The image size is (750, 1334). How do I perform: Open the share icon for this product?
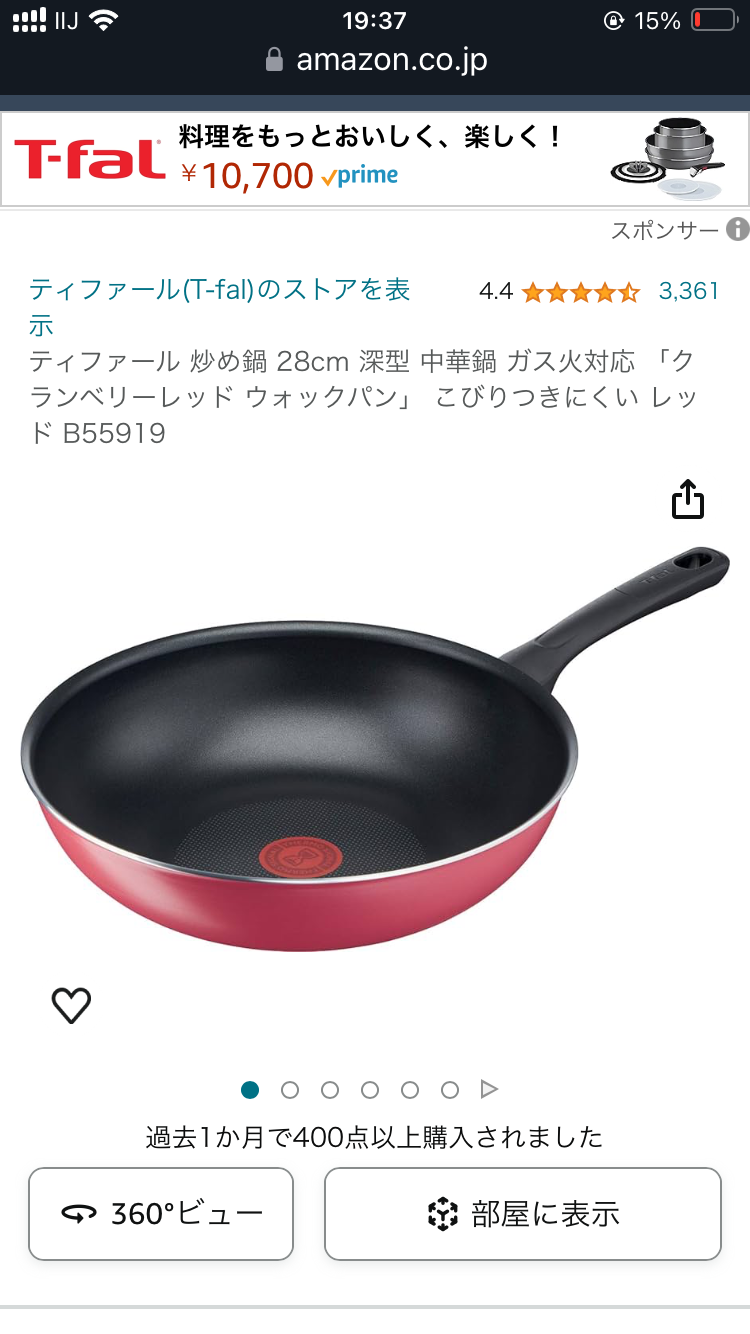tap(686, 500)
